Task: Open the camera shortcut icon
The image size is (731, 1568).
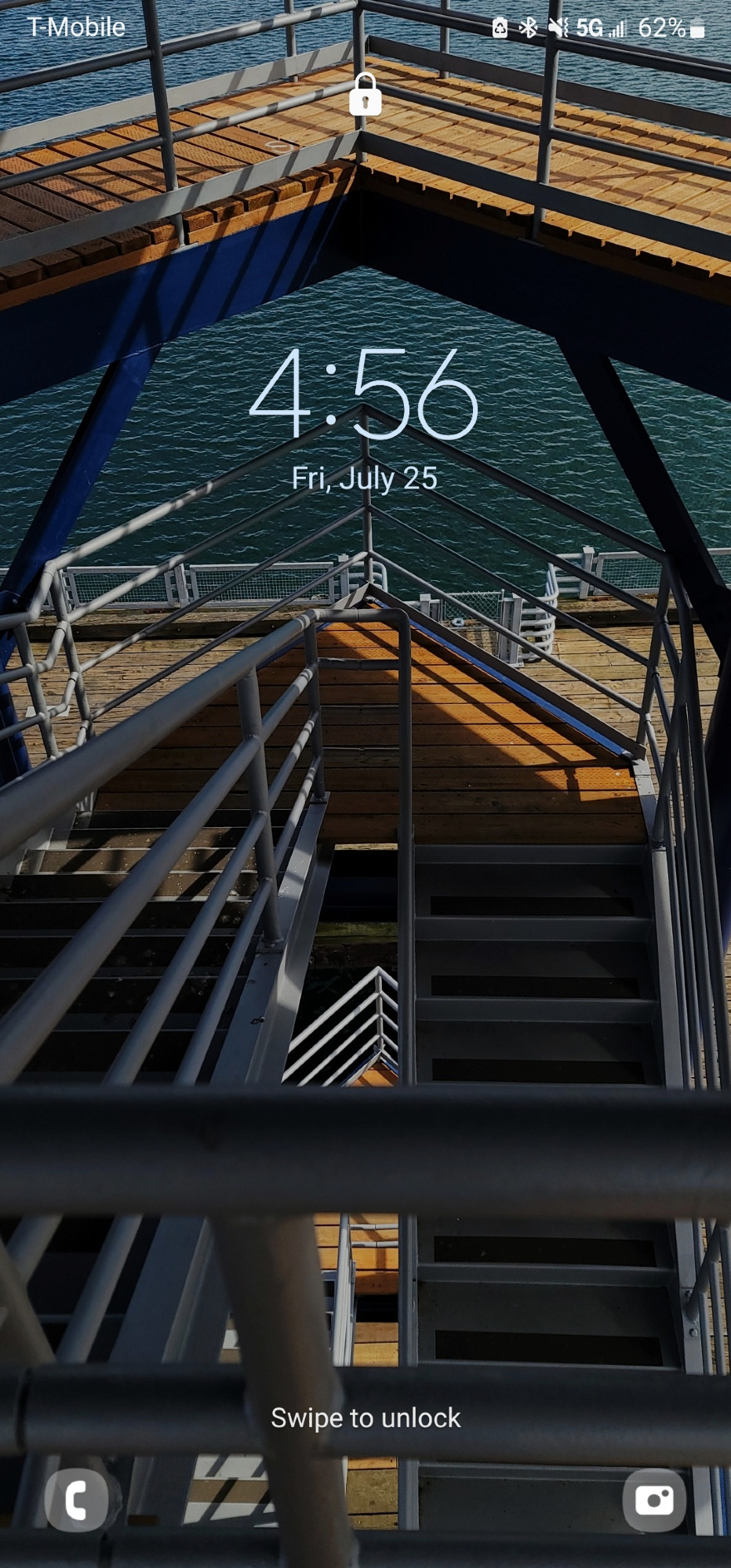Action: [x=654, y=1499]
